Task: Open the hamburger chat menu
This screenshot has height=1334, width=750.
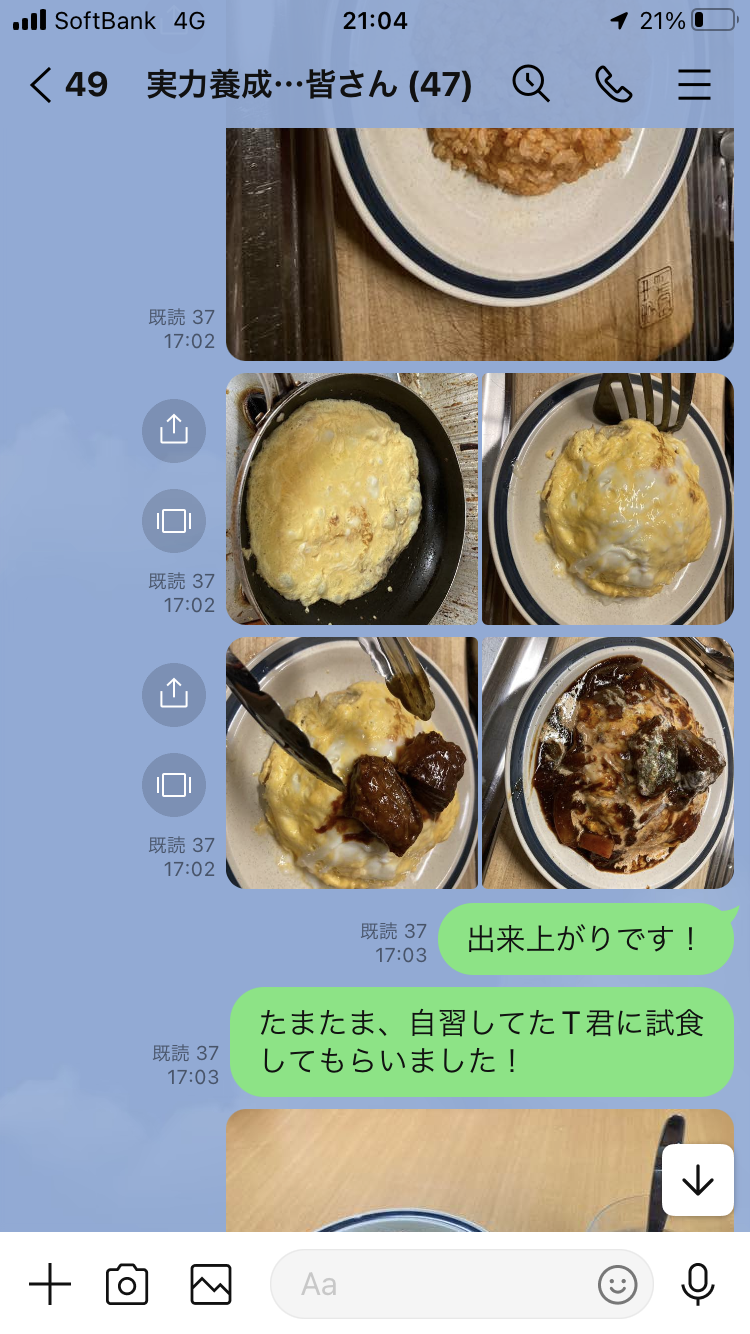Action: [x=694, y=85]
